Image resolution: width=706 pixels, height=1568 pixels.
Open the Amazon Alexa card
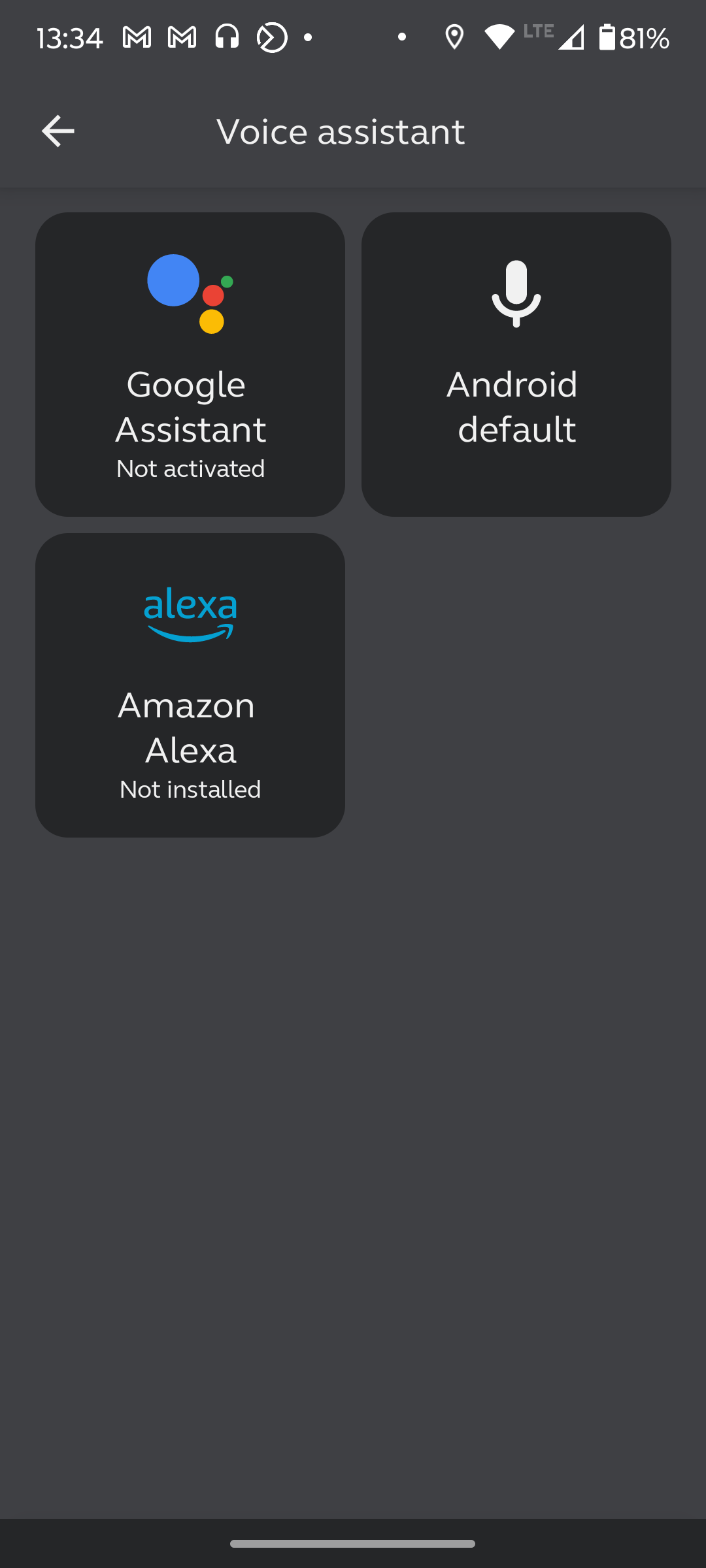coord(190,685)
